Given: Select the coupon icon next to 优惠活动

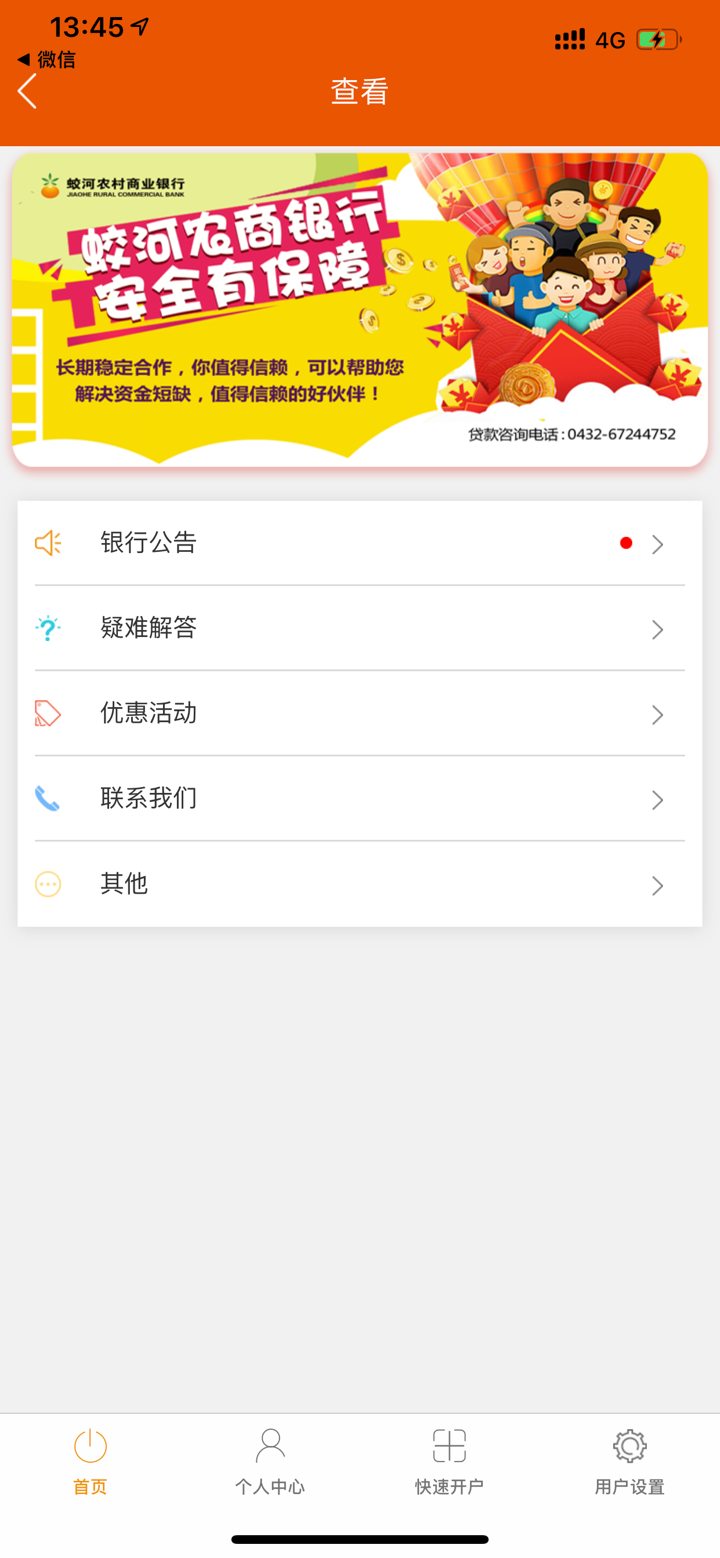Looking at the screenshot, I should click(x=48, y=714).
